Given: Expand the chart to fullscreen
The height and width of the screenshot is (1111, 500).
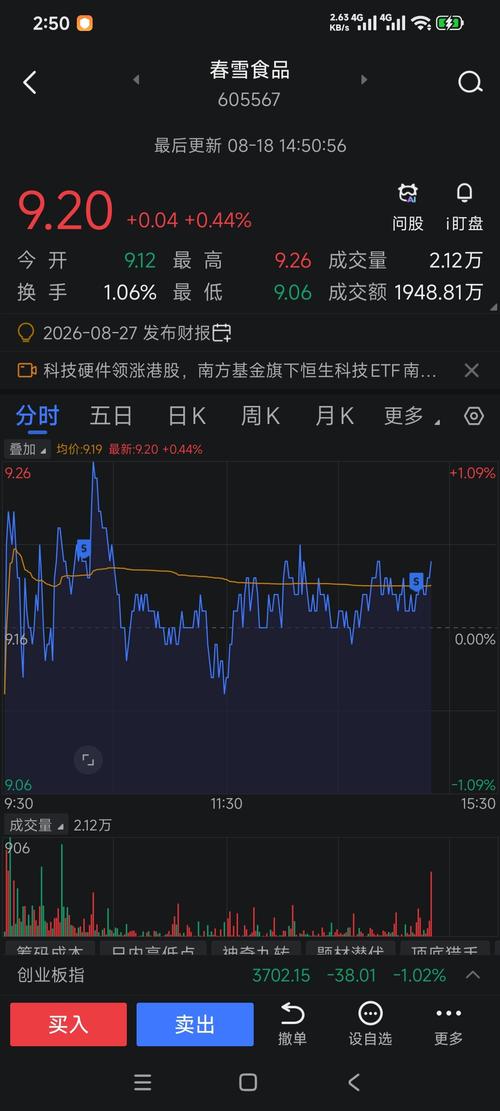Looking at the screenshot, I should click(x=89, y=760).
